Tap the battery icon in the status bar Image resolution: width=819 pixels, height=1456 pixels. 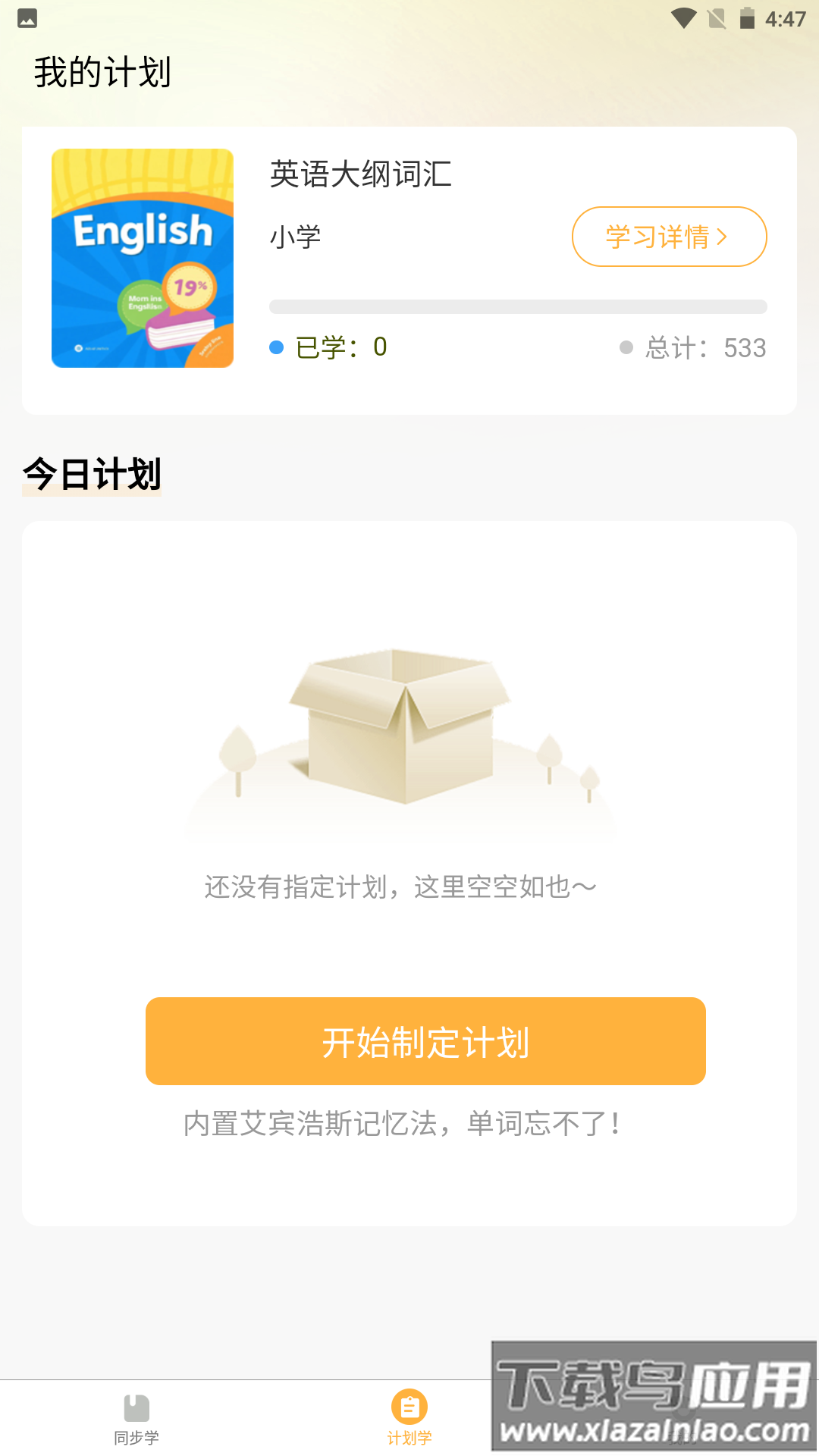[x=747, y=17]
